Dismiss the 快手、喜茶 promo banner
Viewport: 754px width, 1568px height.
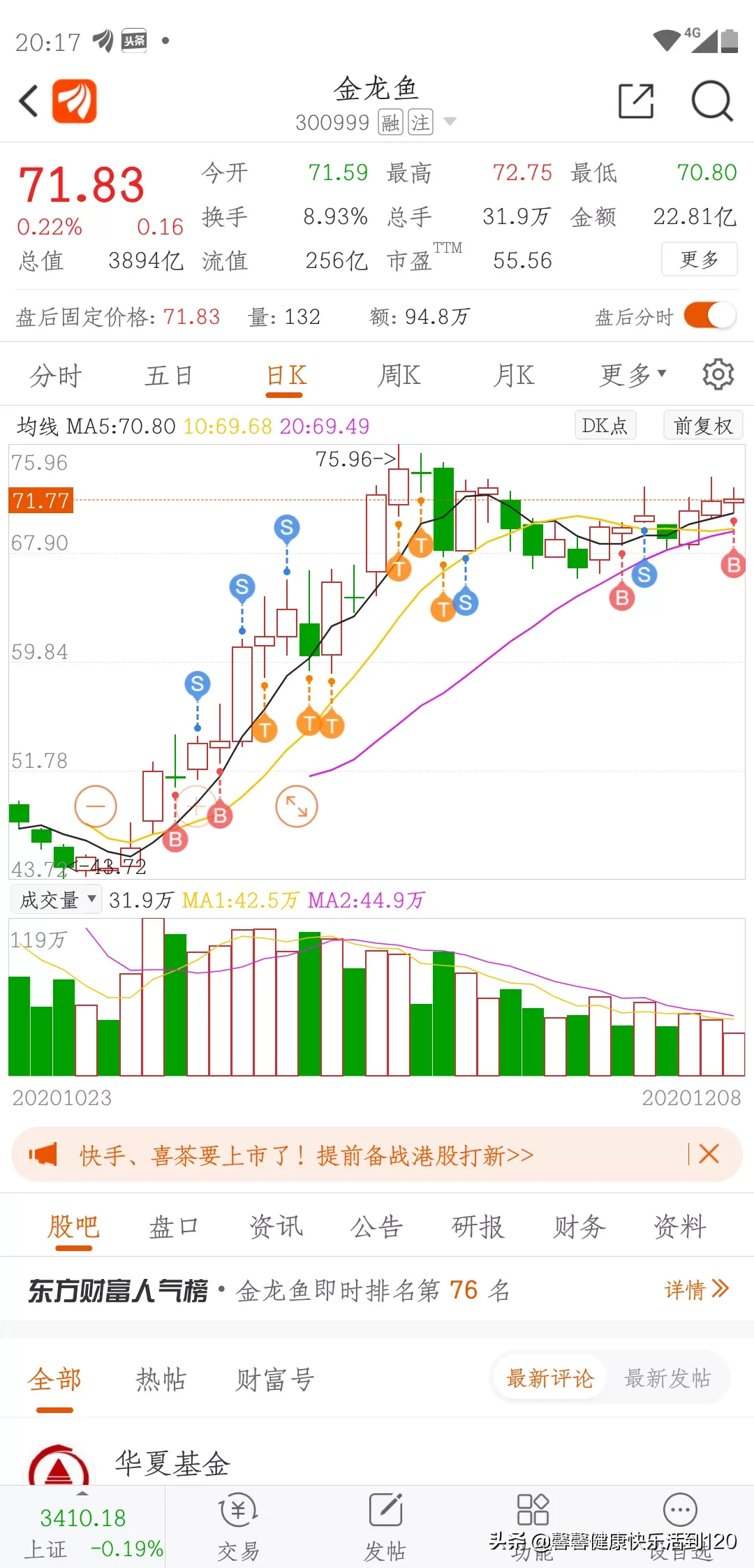tap(709, 1154)
